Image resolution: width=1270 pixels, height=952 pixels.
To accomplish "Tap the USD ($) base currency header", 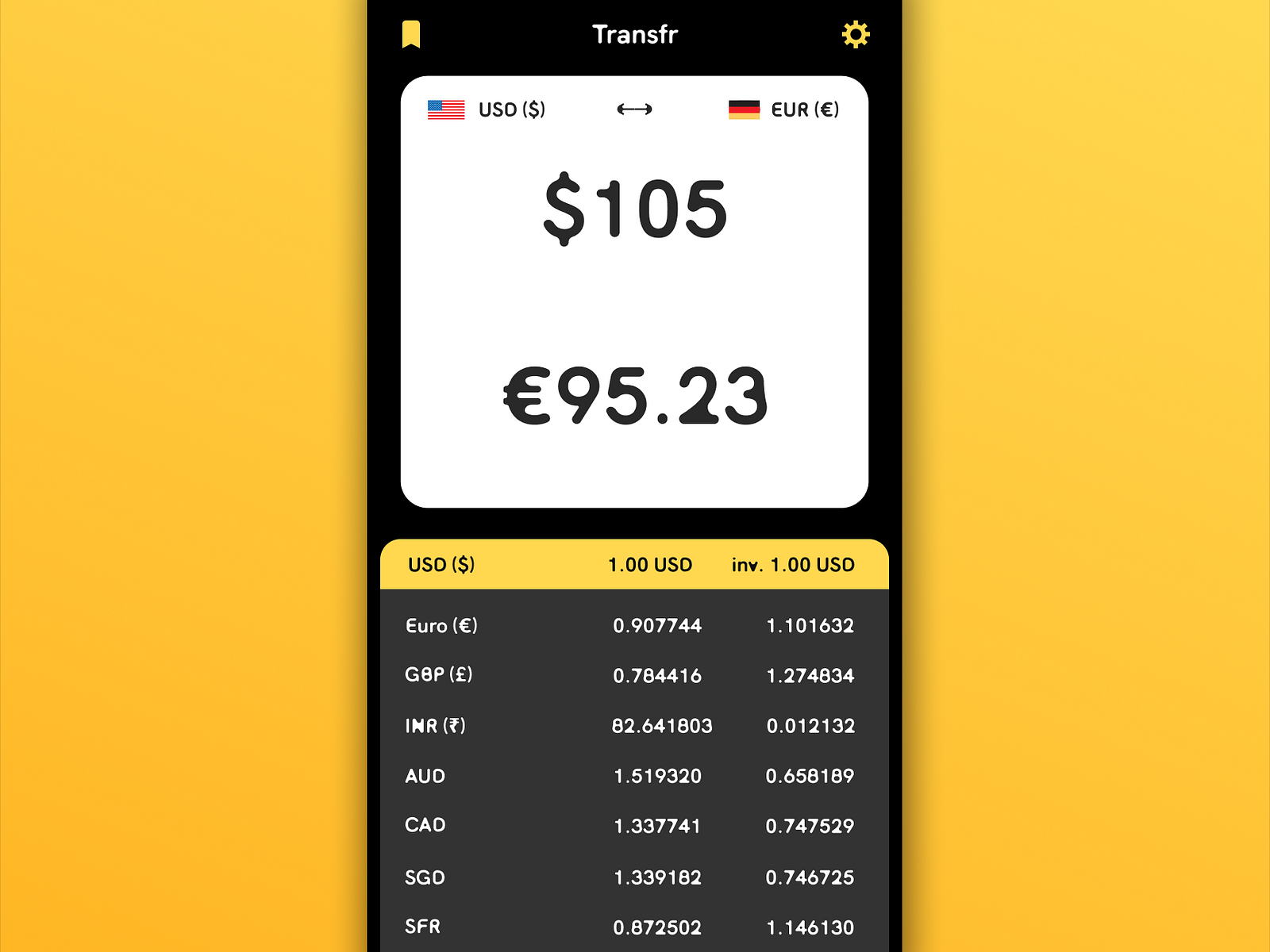I will pyautogui.click(x=441, y=565).
